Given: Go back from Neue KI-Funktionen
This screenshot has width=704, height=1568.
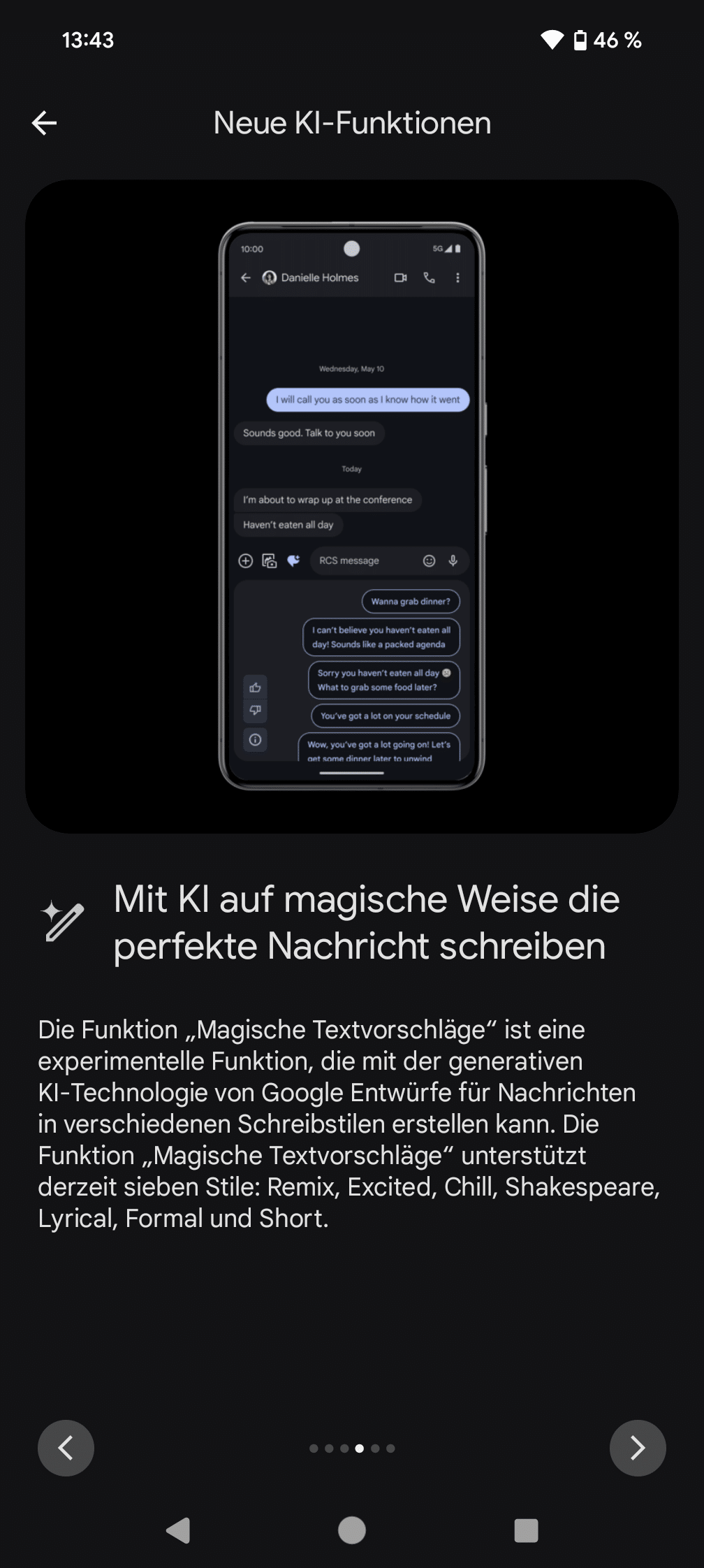Looking at the screenshot, I should [x=44, y=123].
